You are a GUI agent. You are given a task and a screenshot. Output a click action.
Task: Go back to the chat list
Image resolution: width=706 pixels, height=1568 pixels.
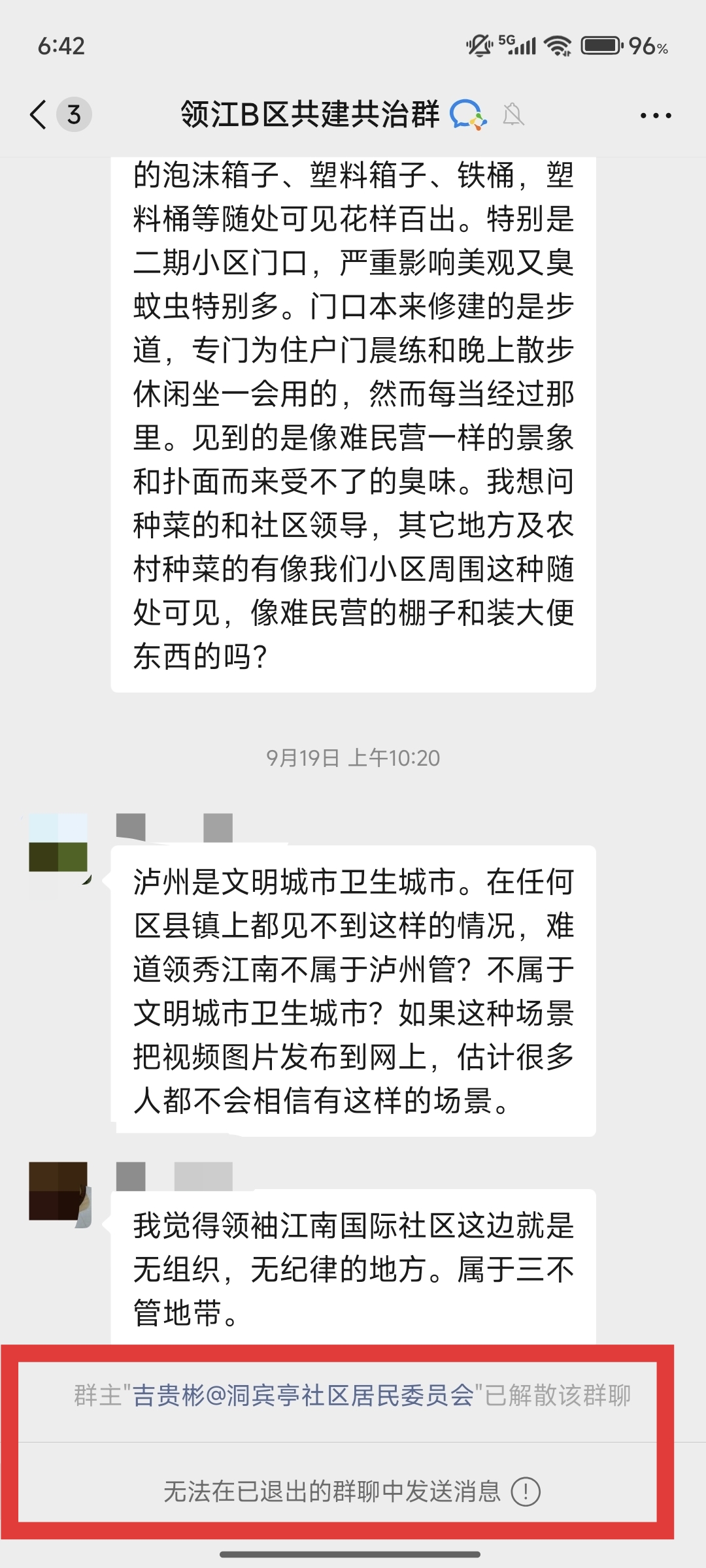pos(39,115)
